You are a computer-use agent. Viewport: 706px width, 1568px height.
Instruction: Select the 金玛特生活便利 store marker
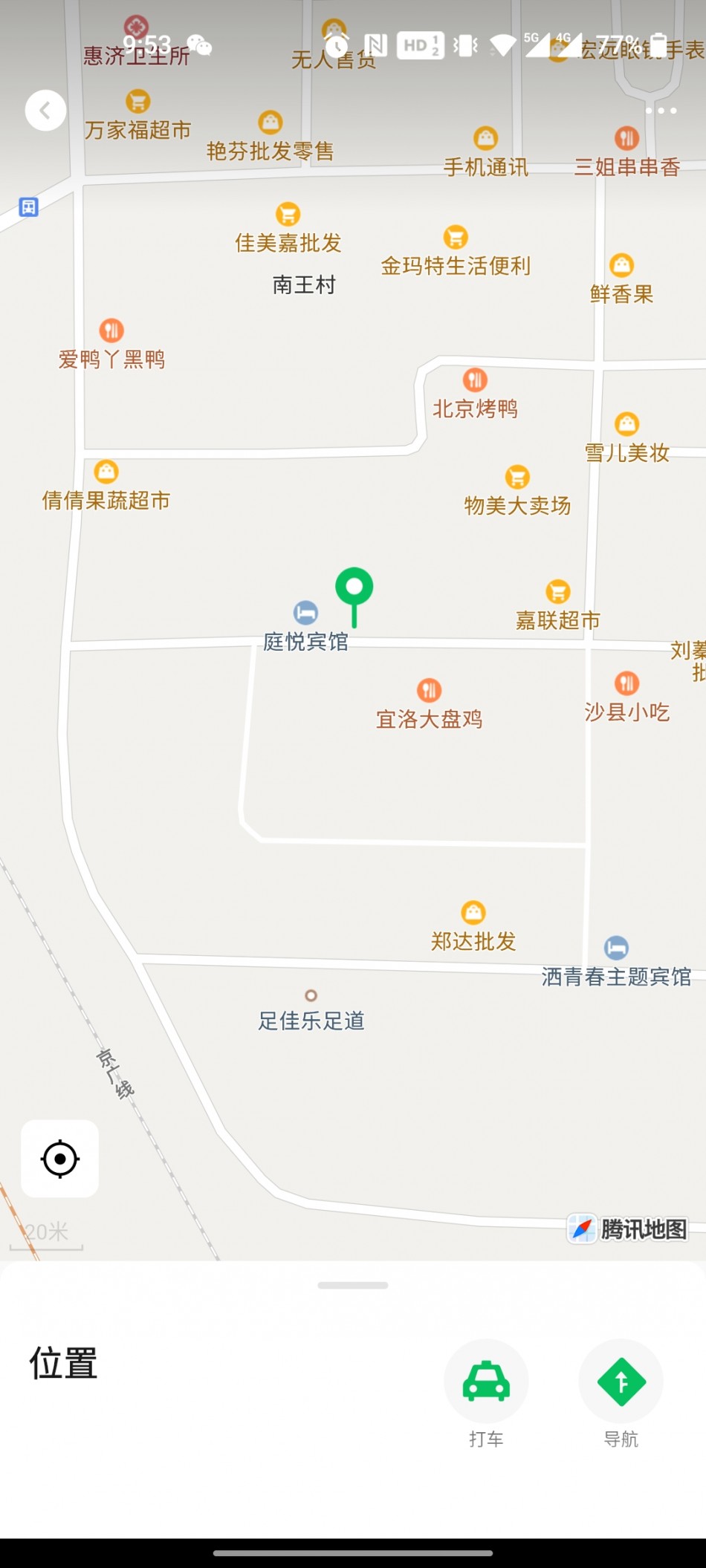click(456, 238)
